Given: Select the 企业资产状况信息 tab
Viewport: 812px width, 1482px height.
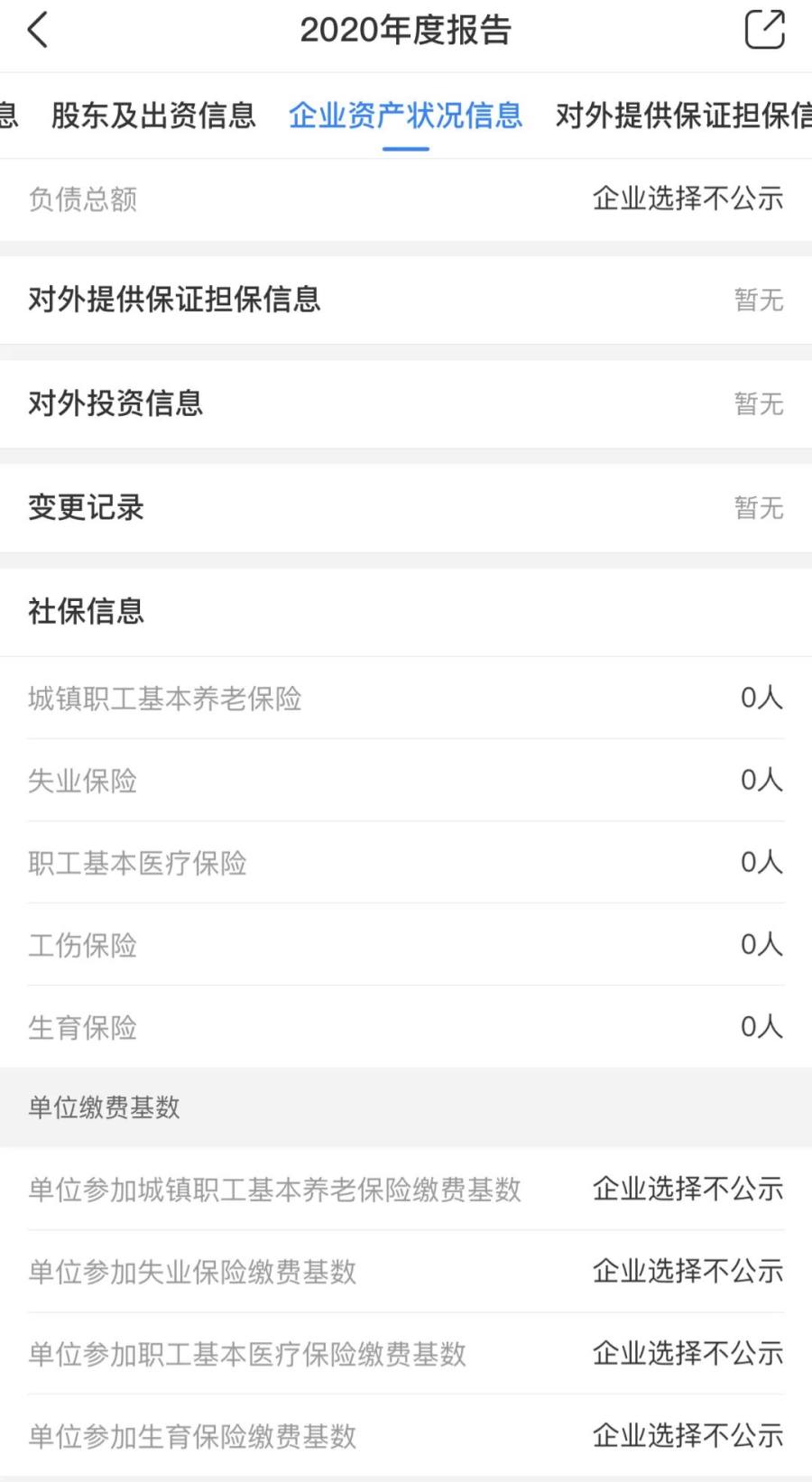Looking at the screenshot, I should pos(405,116).
